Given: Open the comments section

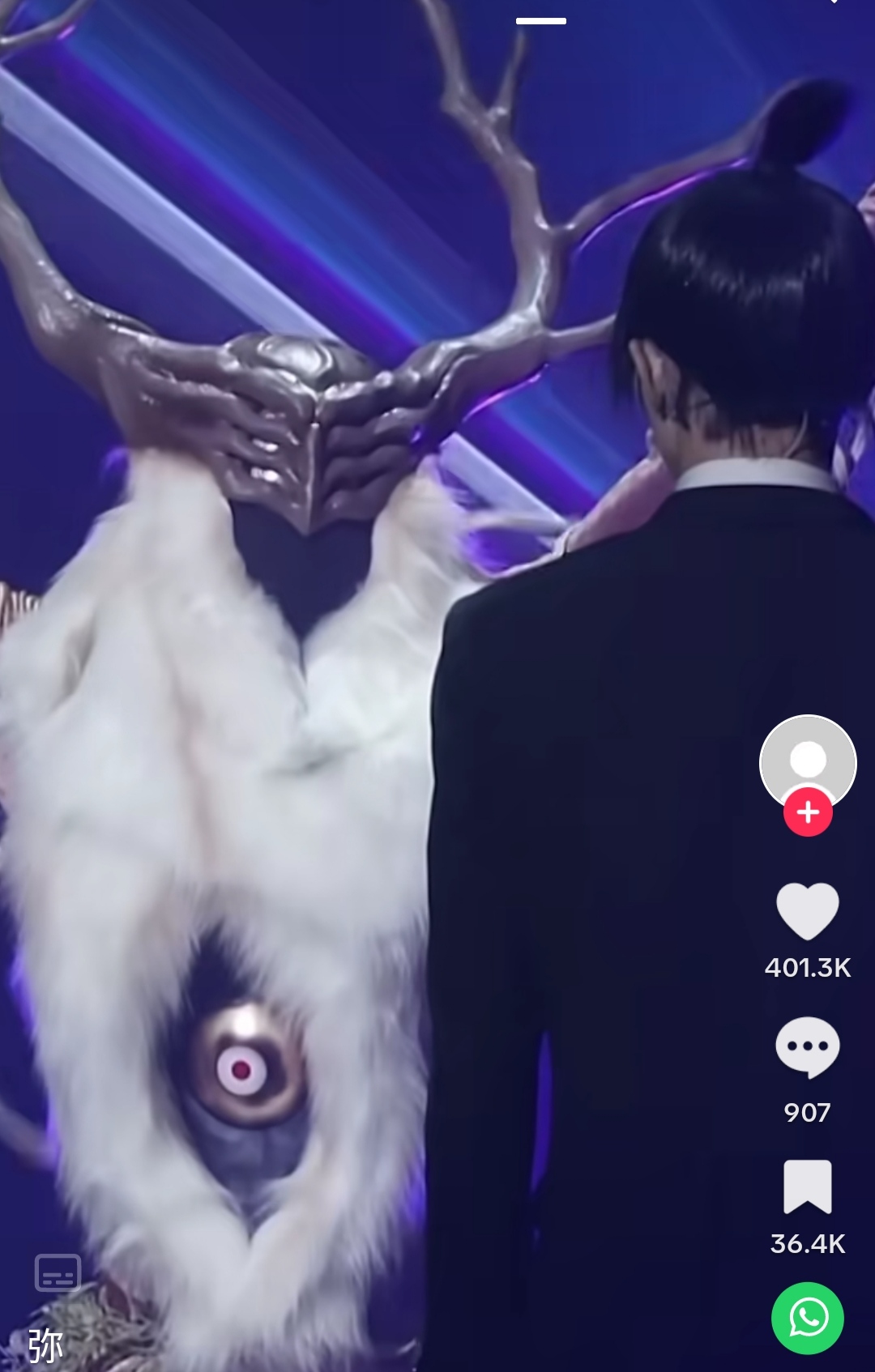Looking at the screenshot, I should [808, 1047].
